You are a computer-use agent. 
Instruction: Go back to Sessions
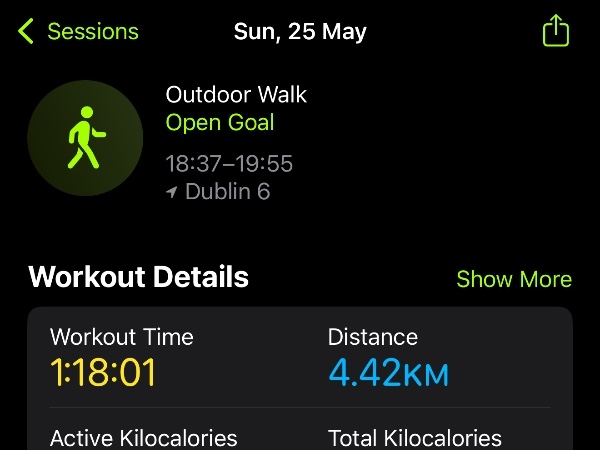78,32
